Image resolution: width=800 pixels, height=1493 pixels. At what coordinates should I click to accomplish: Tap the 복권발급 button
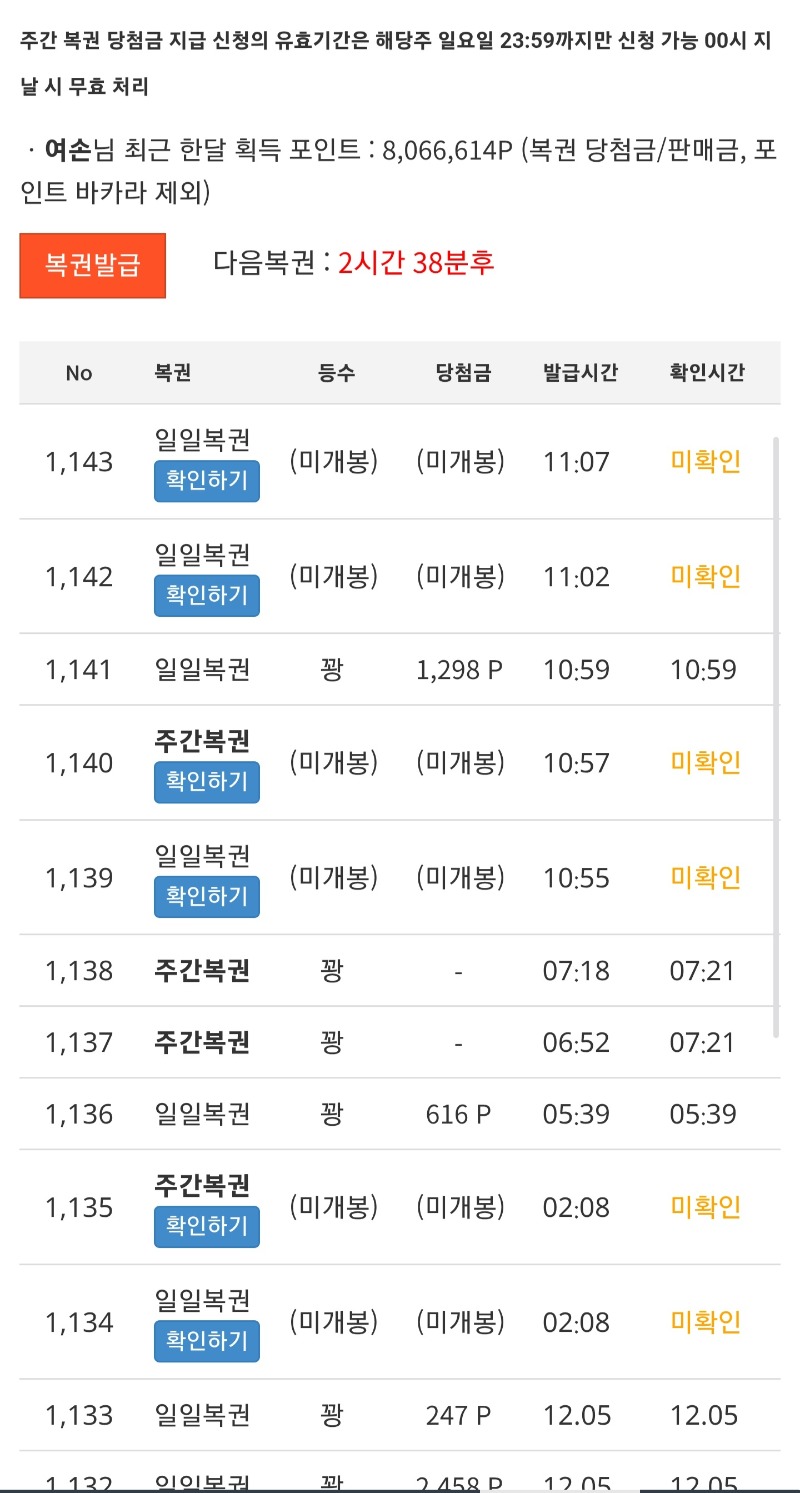coord(92,265)
